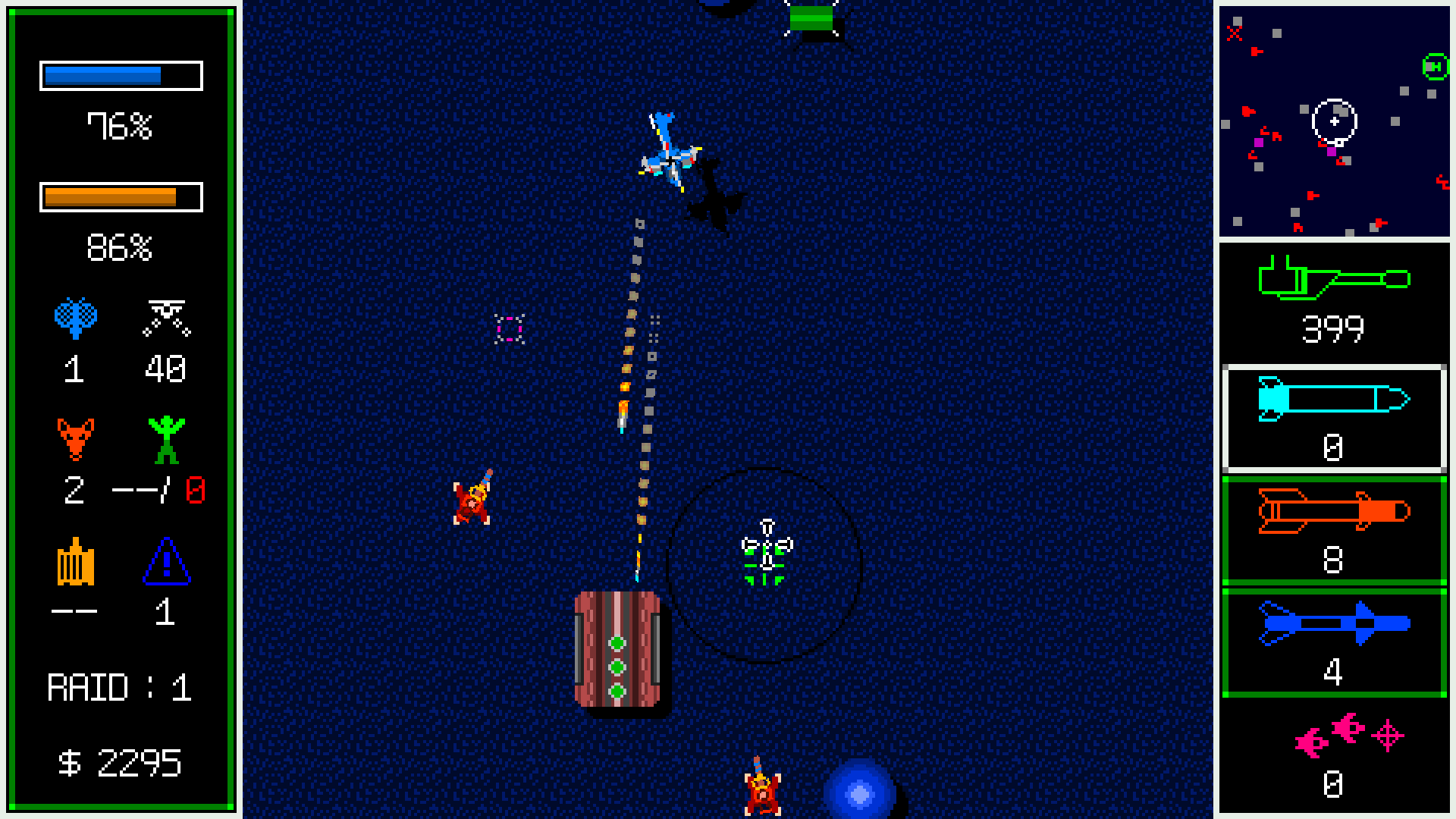Select the cyan missile weapon slot
Viewport: 1456px width, 819px height.
pyautogui.click(x=1334, y=419)
